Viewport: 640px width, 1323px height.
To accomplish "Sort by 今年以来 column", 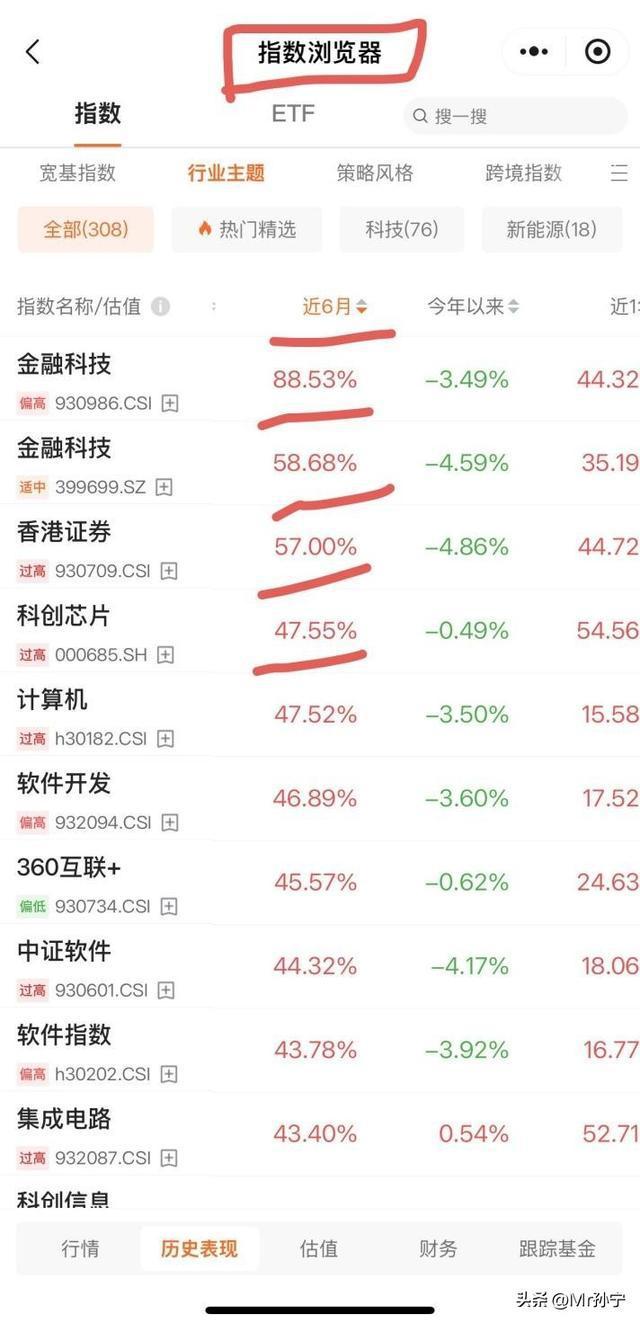I will tap(473, 307).
